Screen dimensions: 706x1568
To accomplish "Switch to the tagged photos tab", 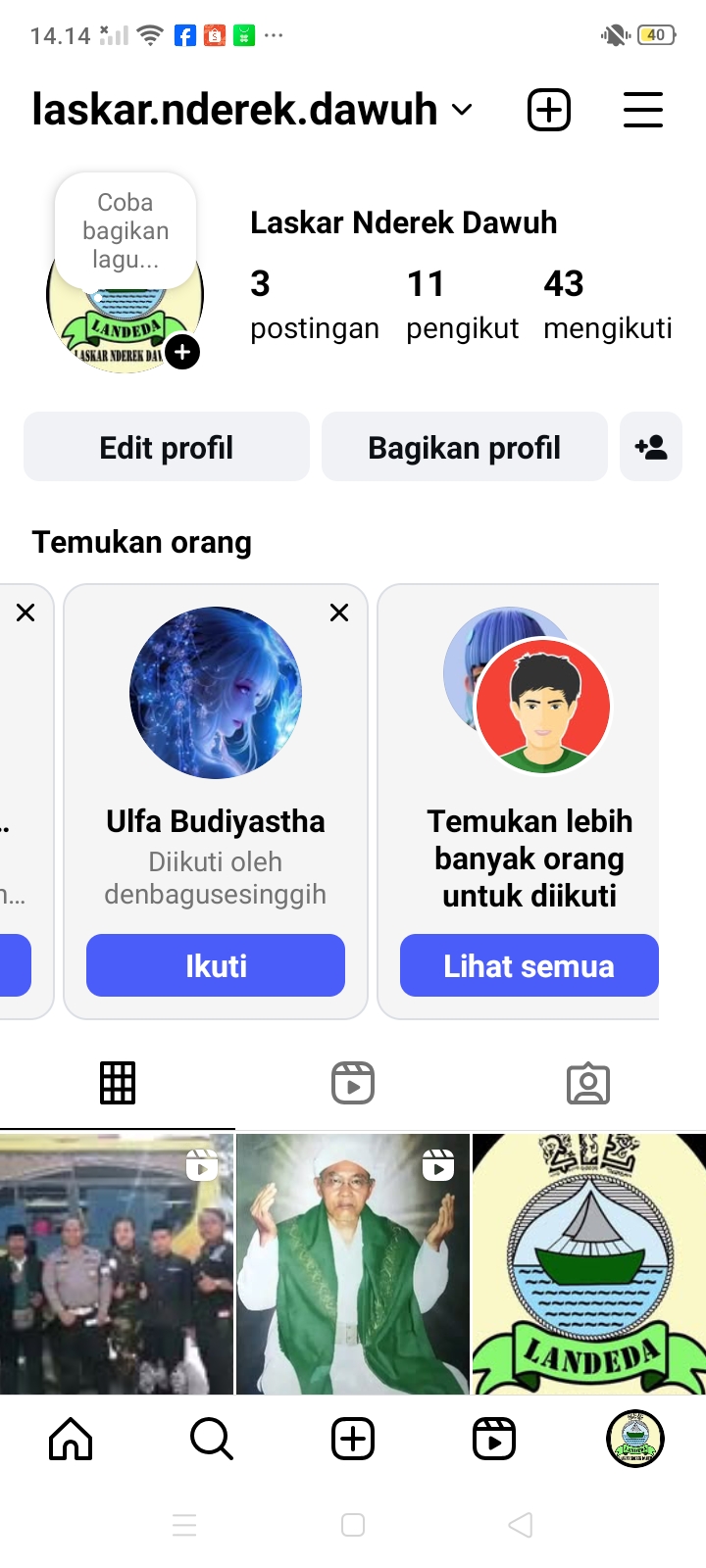I will [x=588, y=1083].
